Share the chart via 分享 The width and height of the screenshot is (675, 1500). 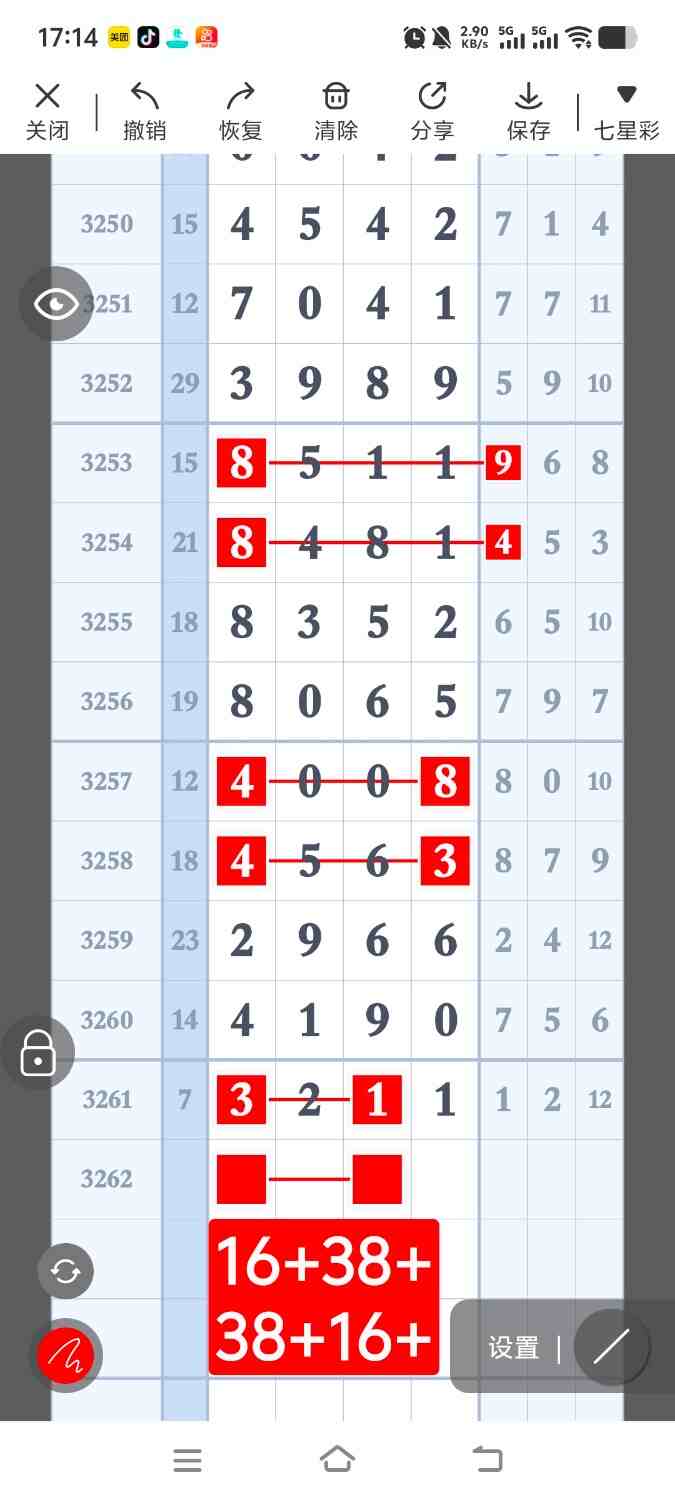432,110
